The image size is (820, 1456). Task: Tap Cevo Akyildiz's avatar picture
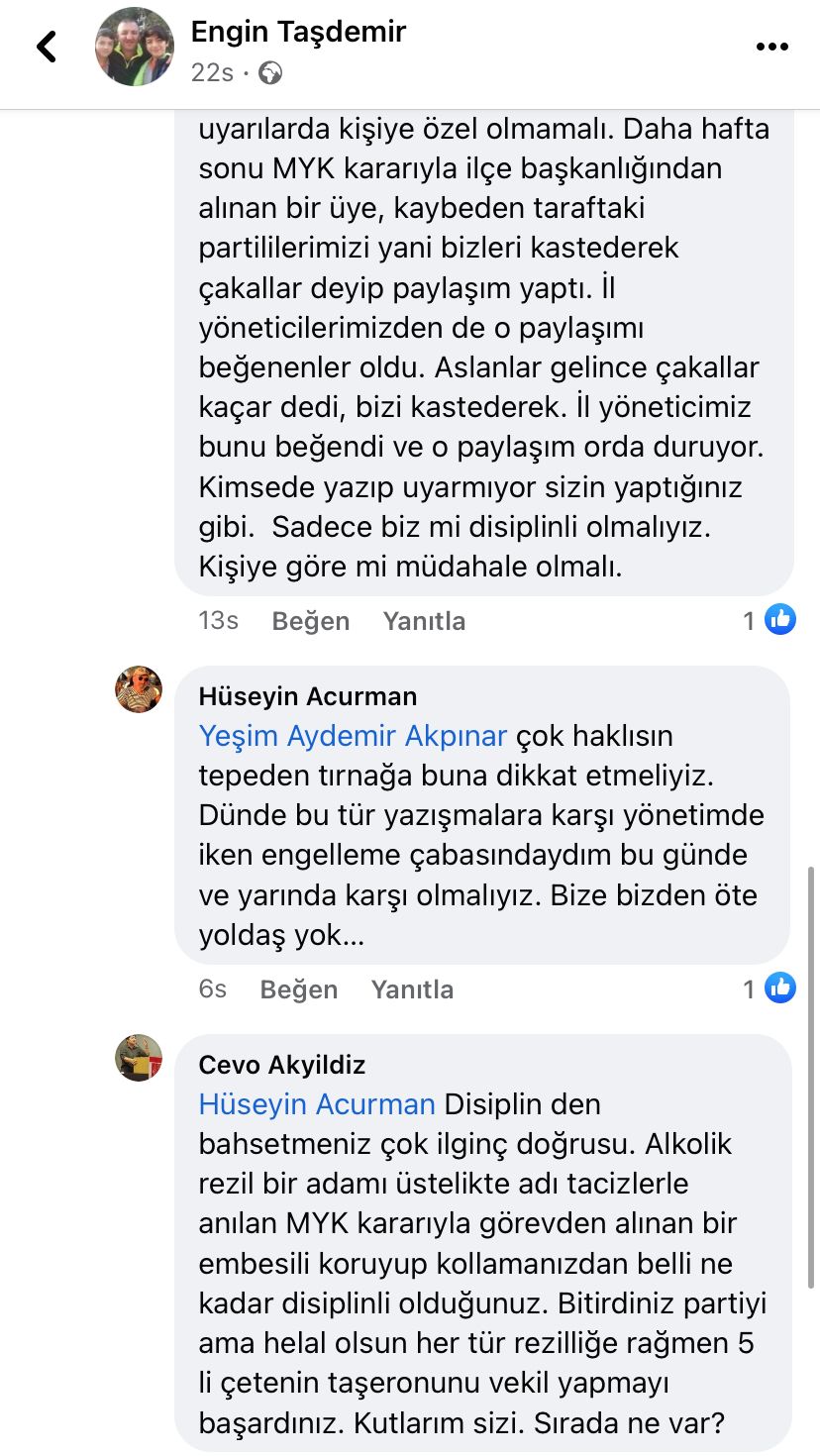coord(139,1058)
